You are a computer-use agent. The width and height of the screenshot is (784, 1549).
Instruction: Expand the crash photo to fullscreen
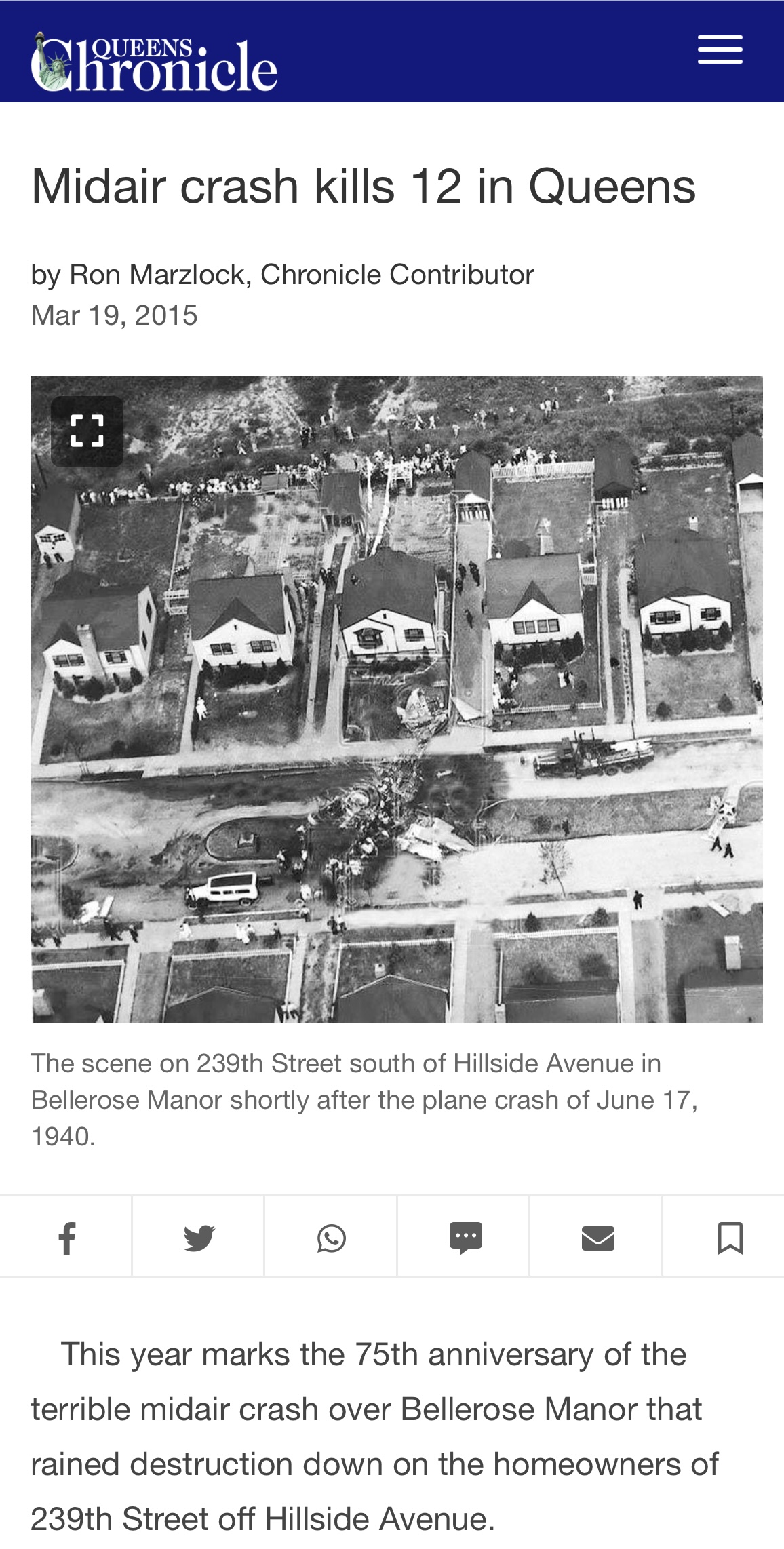coord(87,431)
